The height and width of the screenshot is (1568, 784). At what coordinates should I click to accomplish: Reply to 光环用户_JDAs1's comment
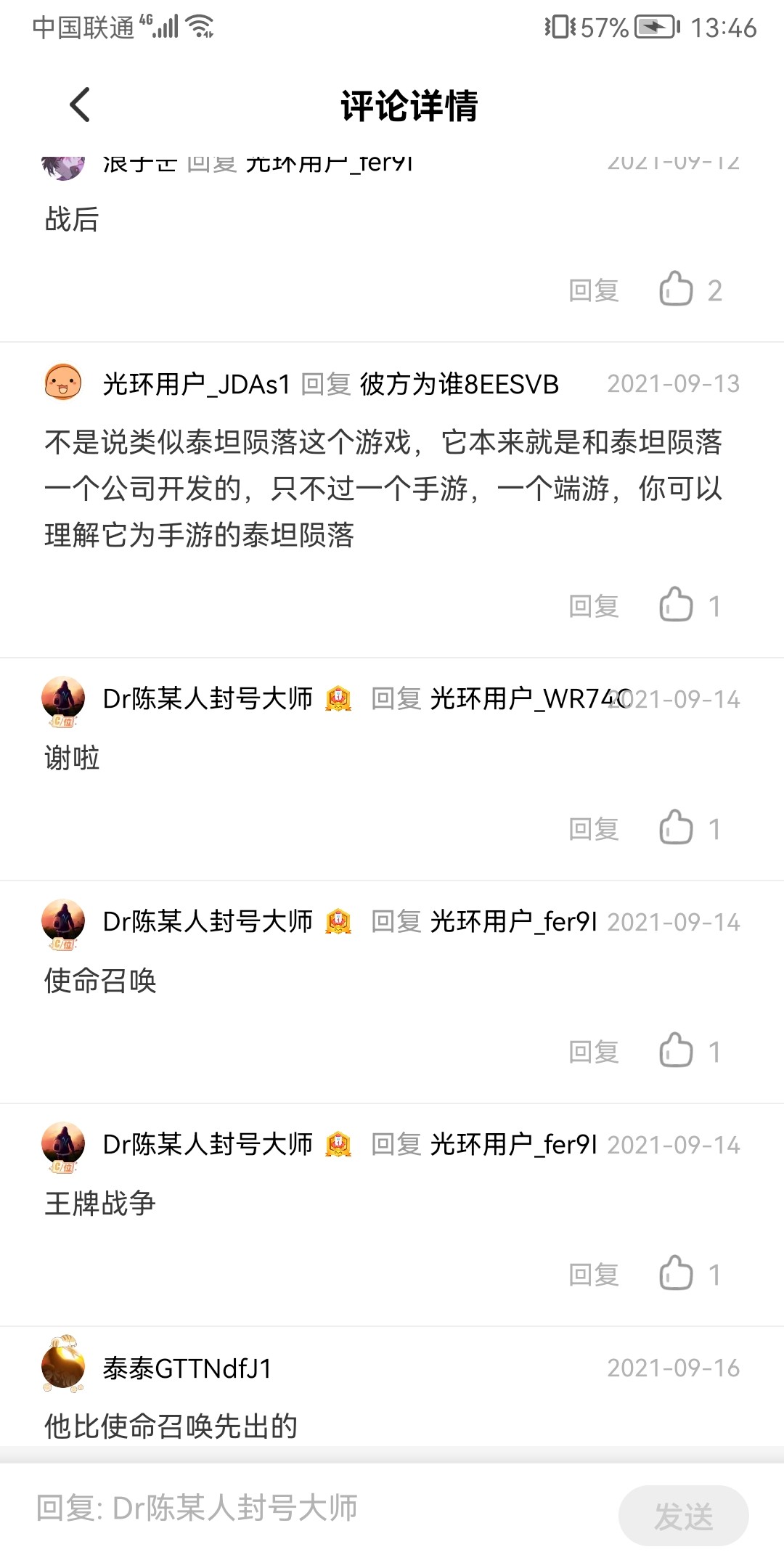593,606
